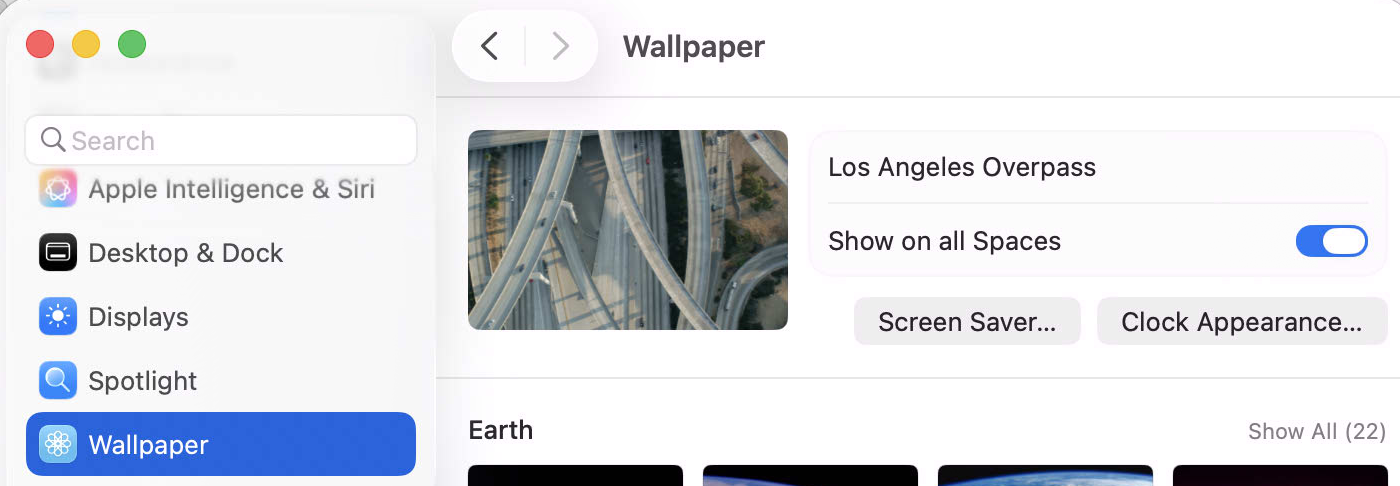The width and height of the screenshot is (1400, 486).
Task: Show all 22 Earth wallpapers
Action: tap(1316, 431)
